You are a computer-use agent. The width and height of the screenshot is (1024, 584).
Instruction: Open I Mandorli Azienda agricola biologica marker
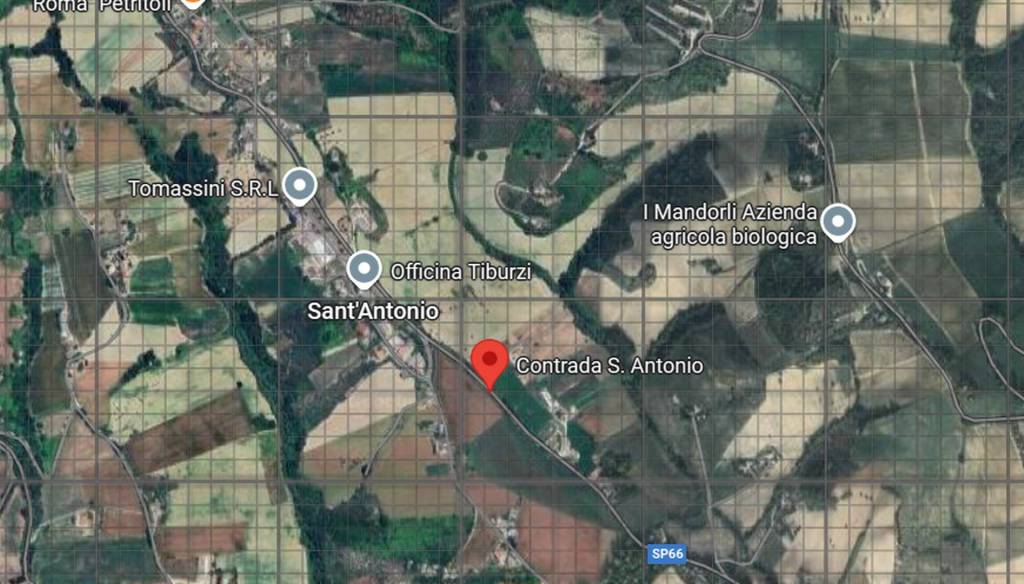[x=837, y=222]
